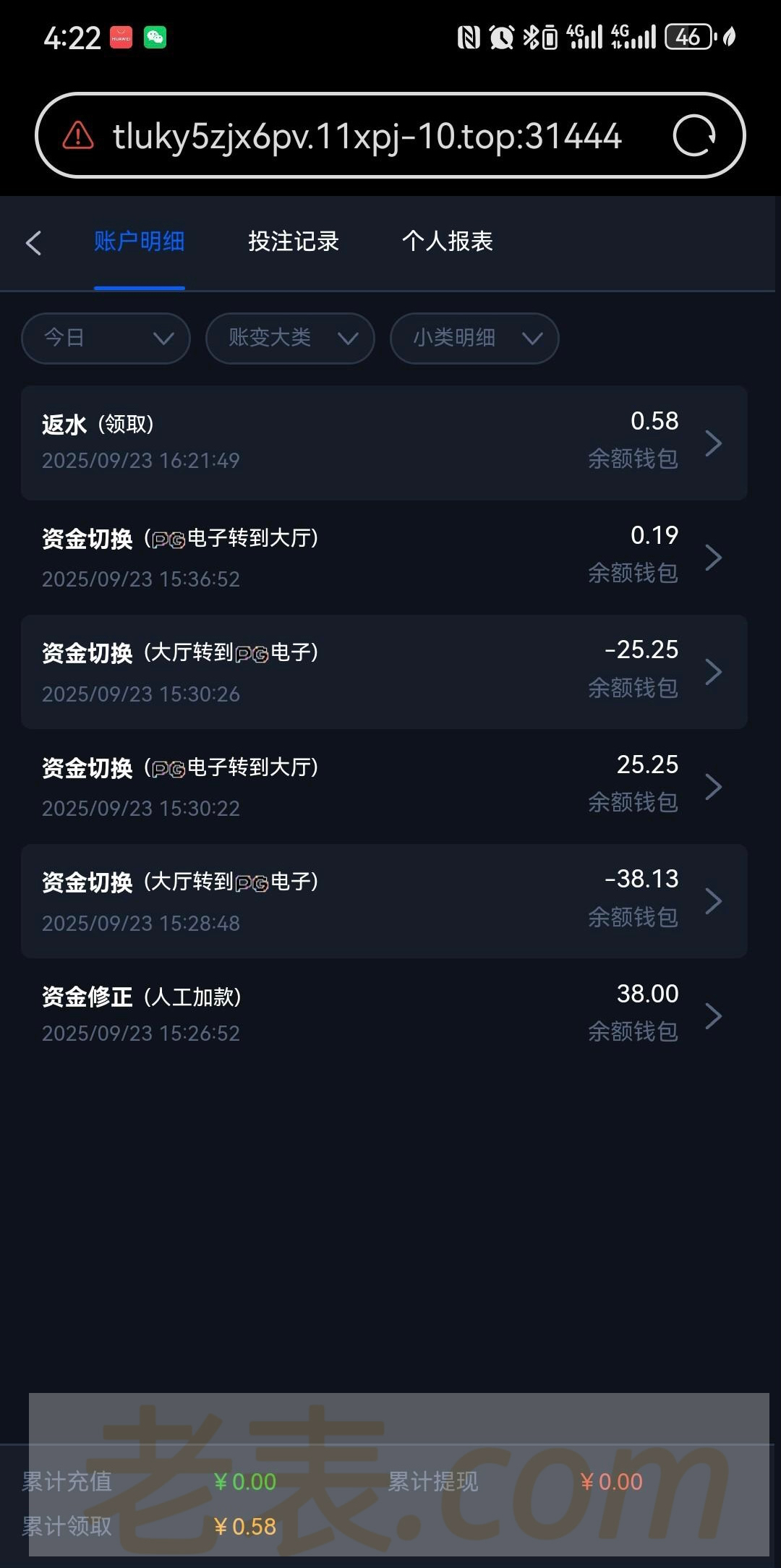The width and height of the screenshot is (781, 1568).
Task: Expand the 小类明细 dropdown
Action: coord(474,338)
